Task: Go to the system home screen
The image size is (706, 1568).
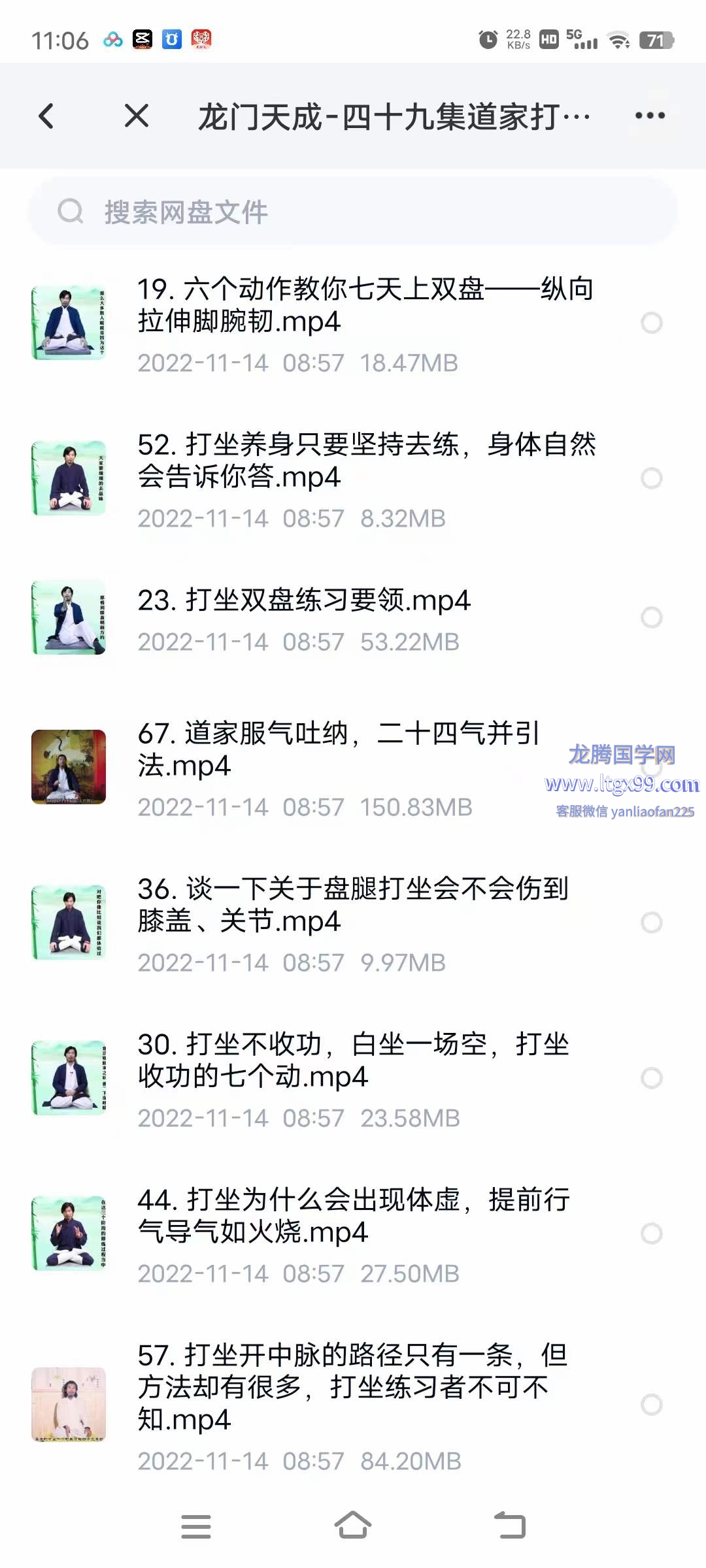Action: tap(353, 1526)
